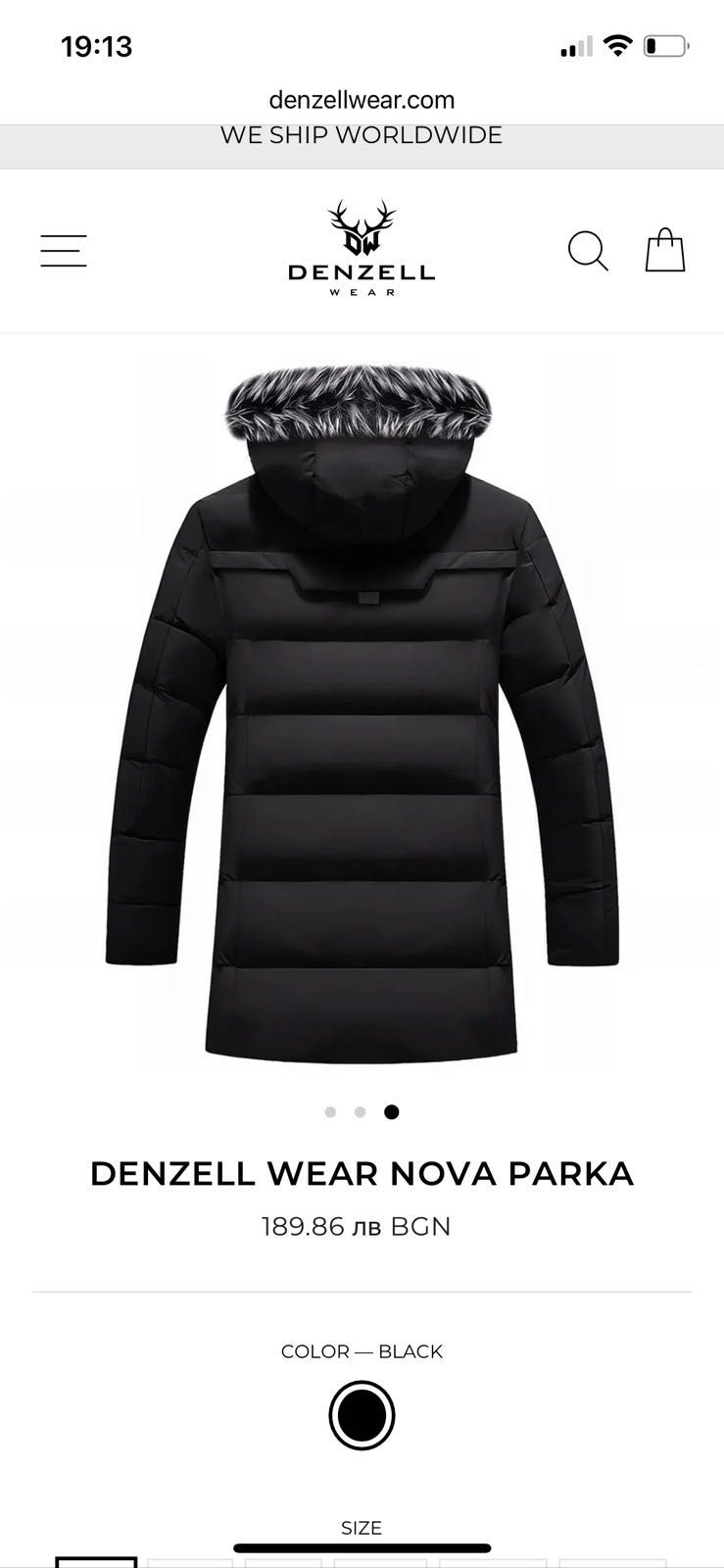
Task: Open the shopping bag cart
Action: [664, 251]
